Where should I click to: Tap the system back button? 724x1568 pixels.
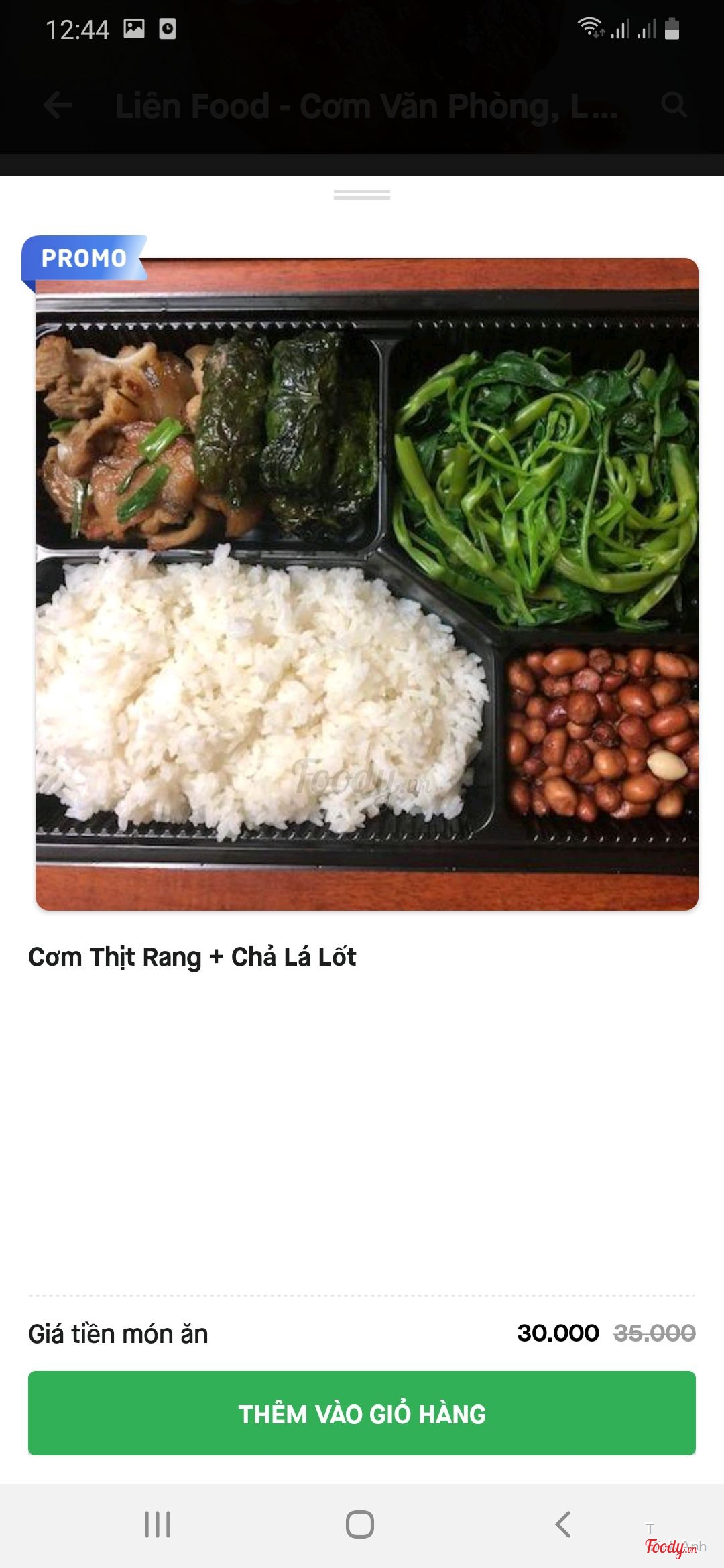tap(563, 1524)
